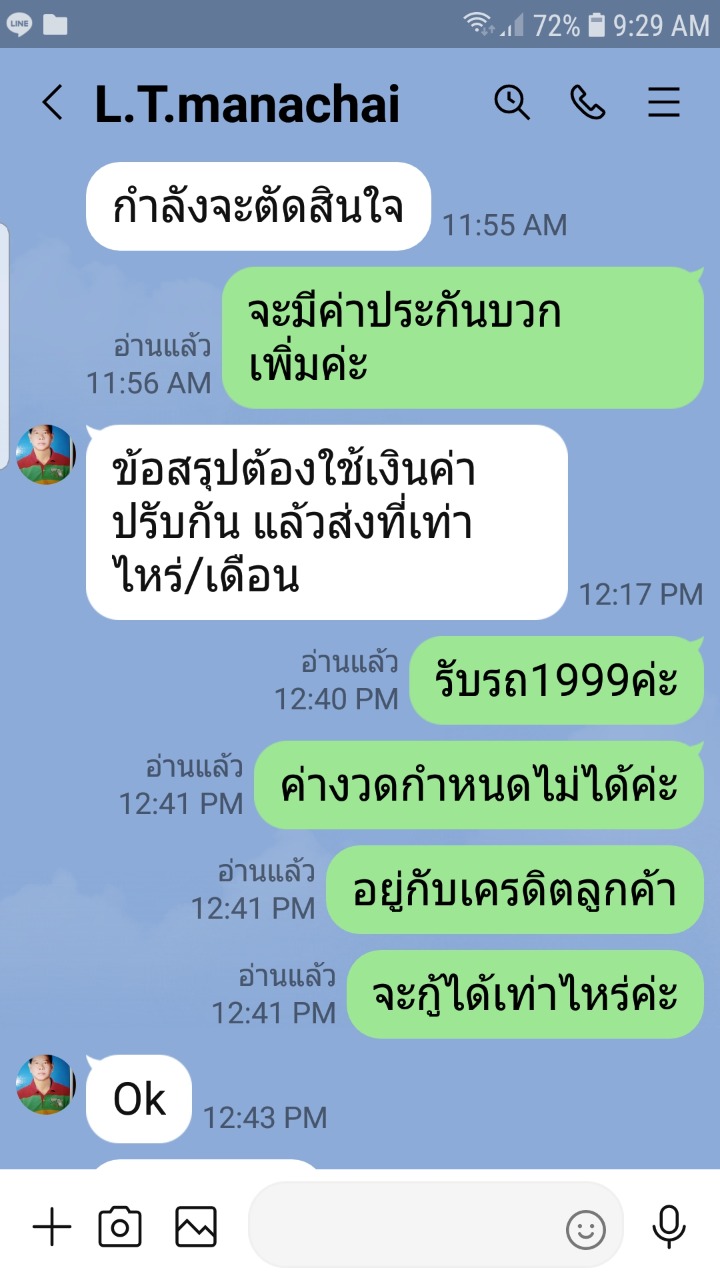Search within this chat

(x=512, y=103)
